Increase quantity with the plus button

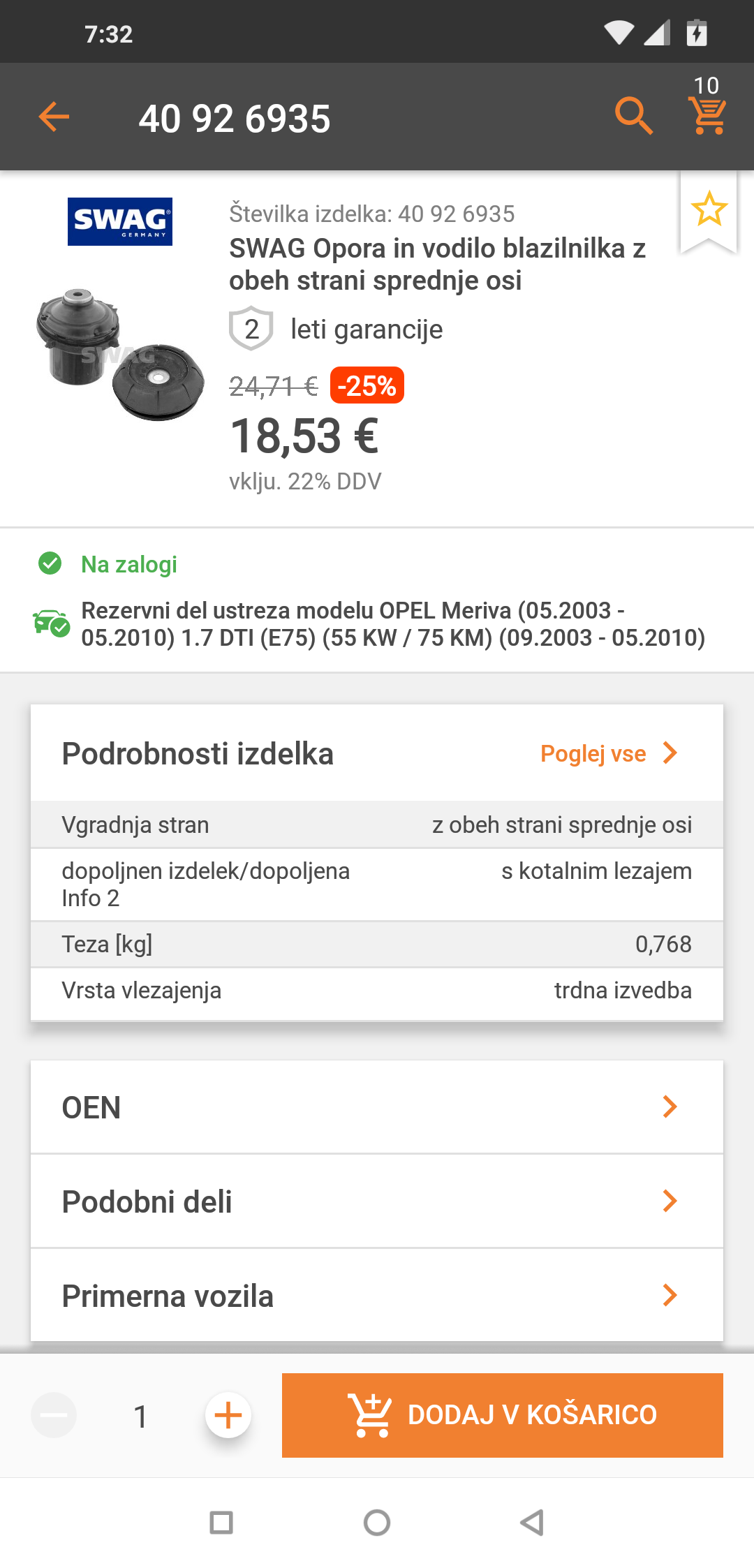pos(228,1415)
